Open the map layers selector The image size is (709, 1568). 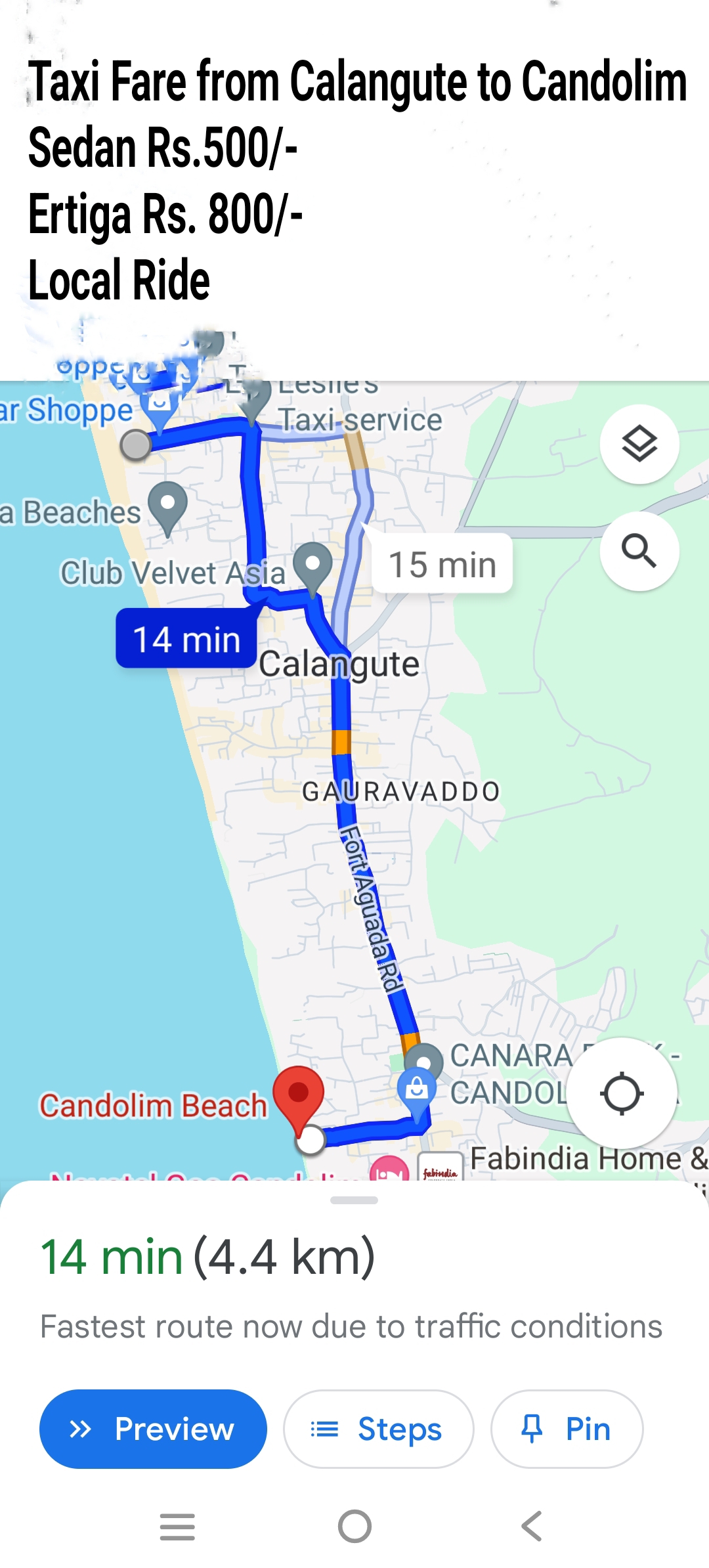(639, 445)
